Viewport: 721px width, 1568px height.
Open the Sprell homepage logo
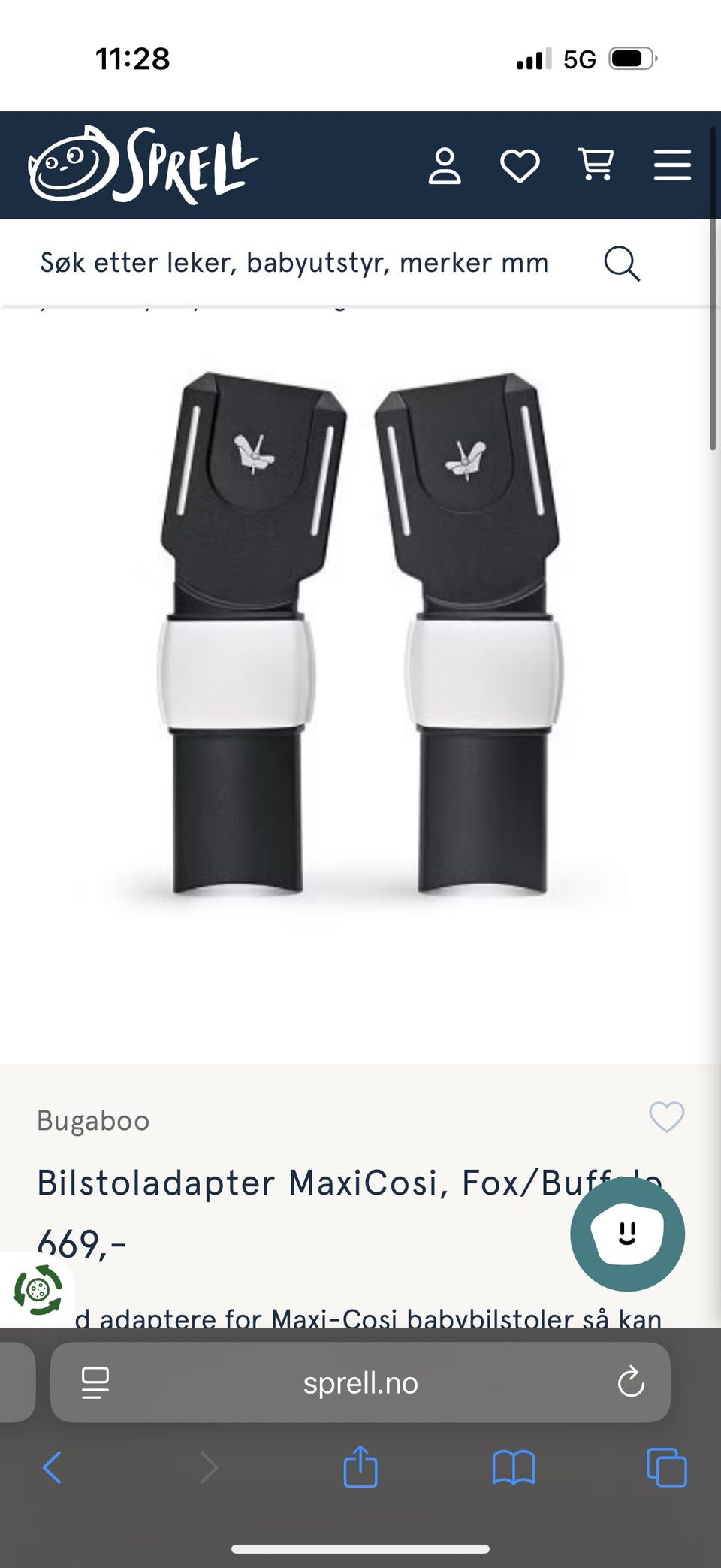point(143,165)
